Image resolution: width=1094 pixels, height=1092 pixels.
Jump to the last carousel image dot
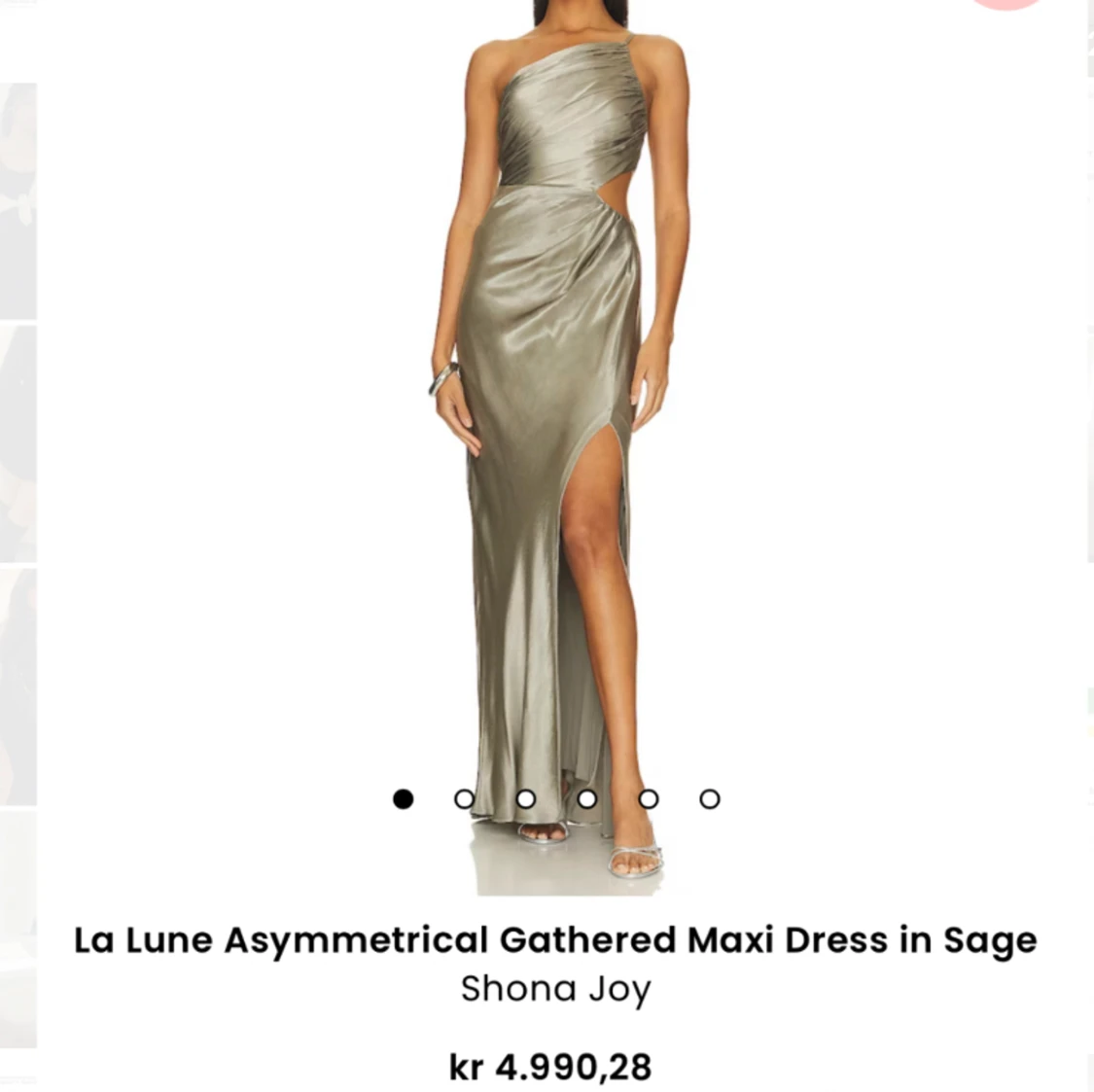pos(710,798)
